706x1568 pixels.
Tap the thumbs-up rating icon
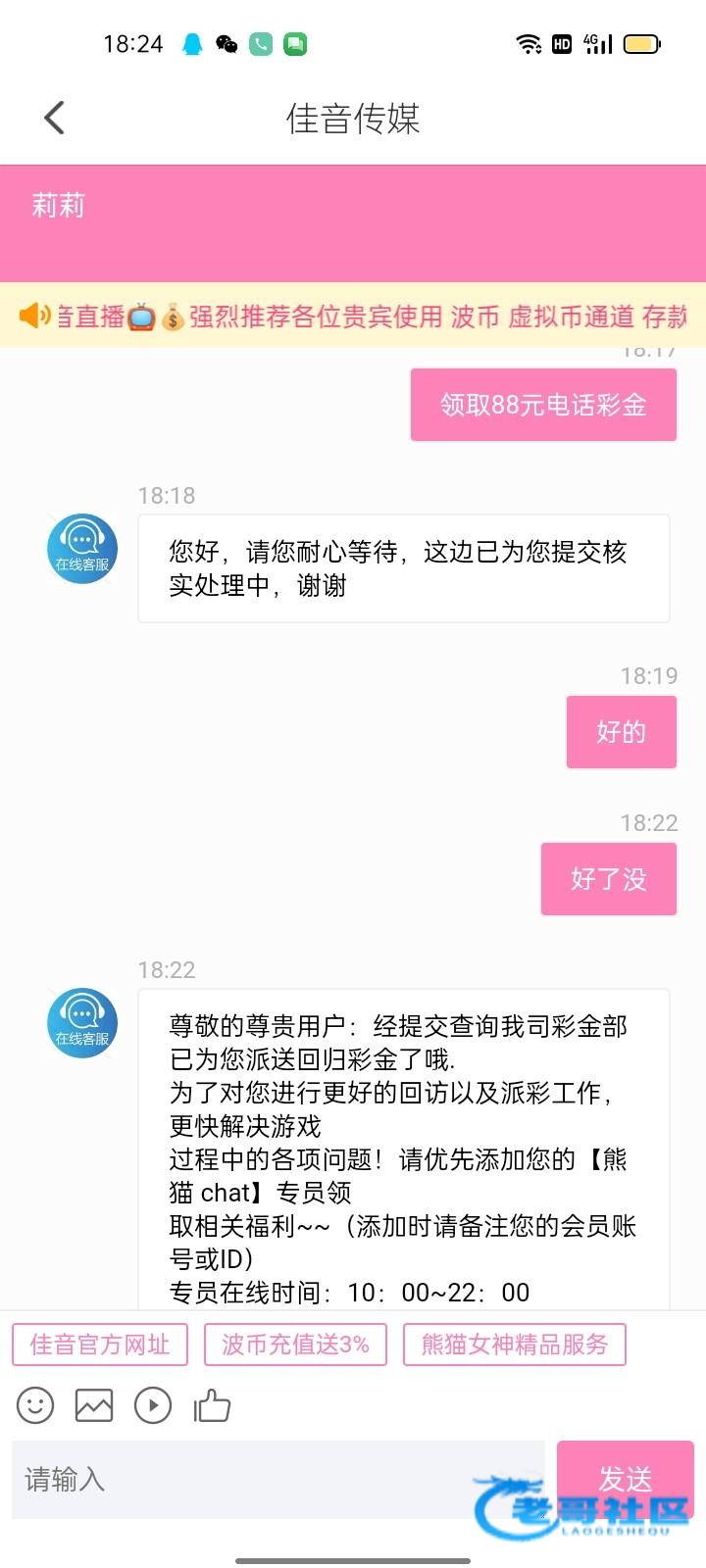[x=212, y=1405]
